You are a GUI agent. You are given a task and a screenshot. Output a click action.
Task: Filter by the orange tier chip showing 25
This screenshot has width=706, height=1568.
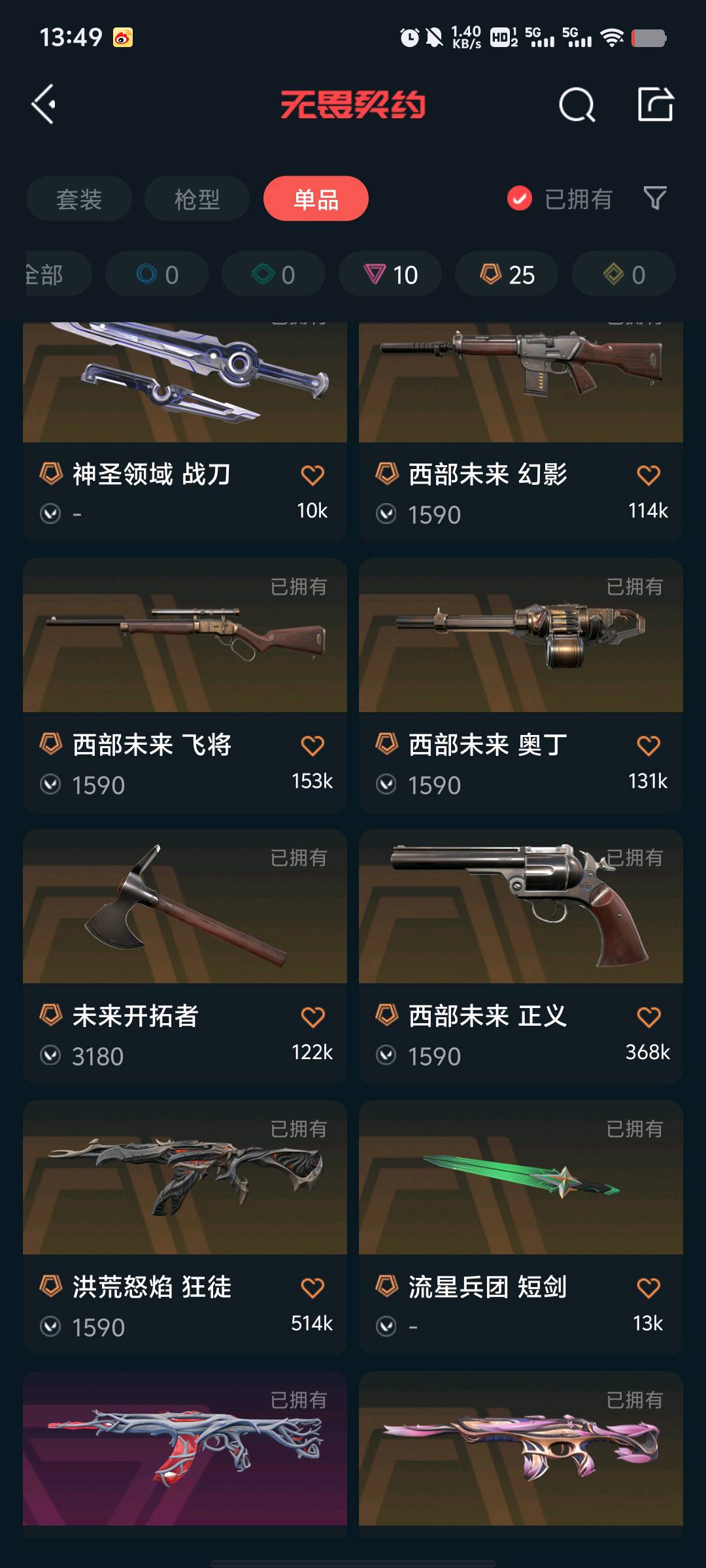(507, 274)
